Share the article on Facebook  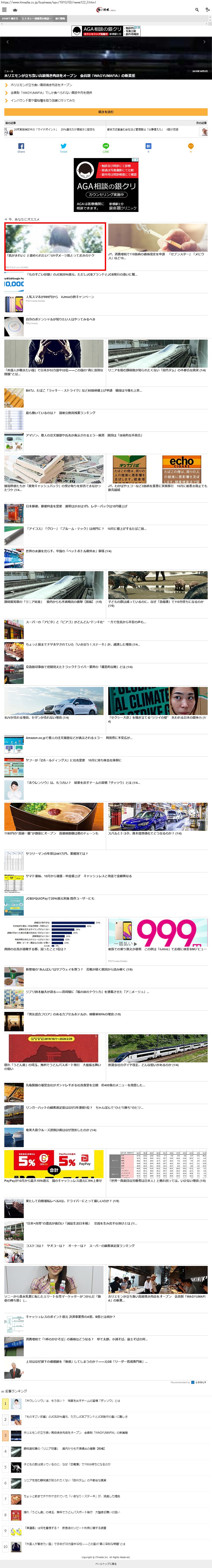(21, 147)
